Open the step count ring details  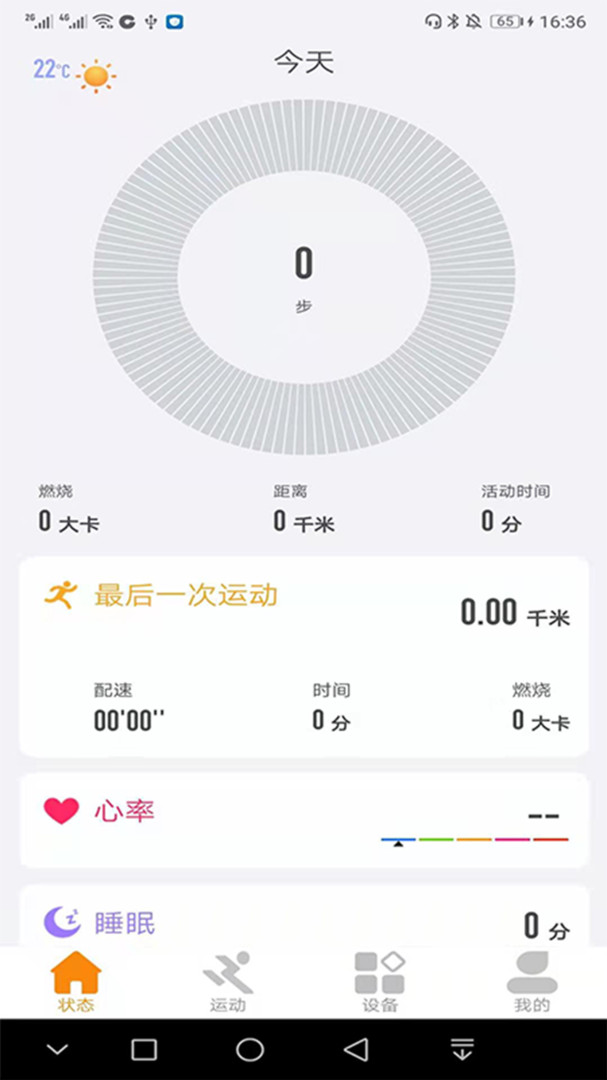coord(304,277)
